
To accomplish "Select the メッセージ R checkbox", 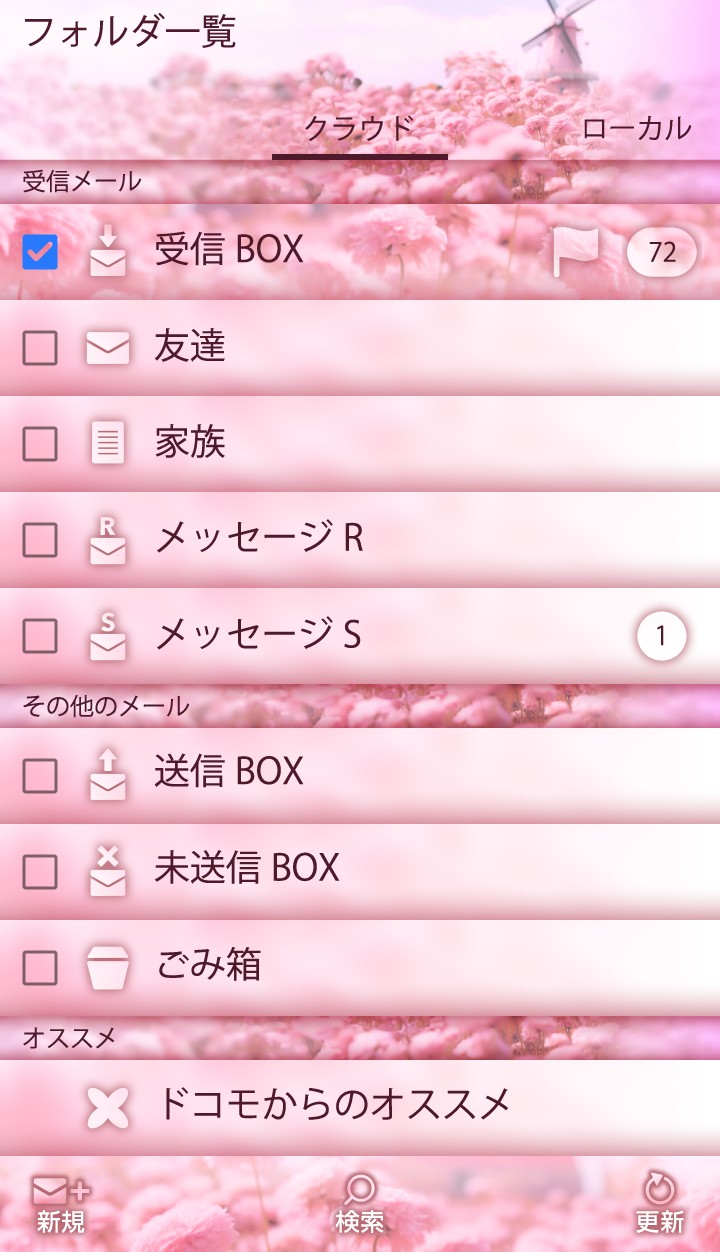I will 40,540.
